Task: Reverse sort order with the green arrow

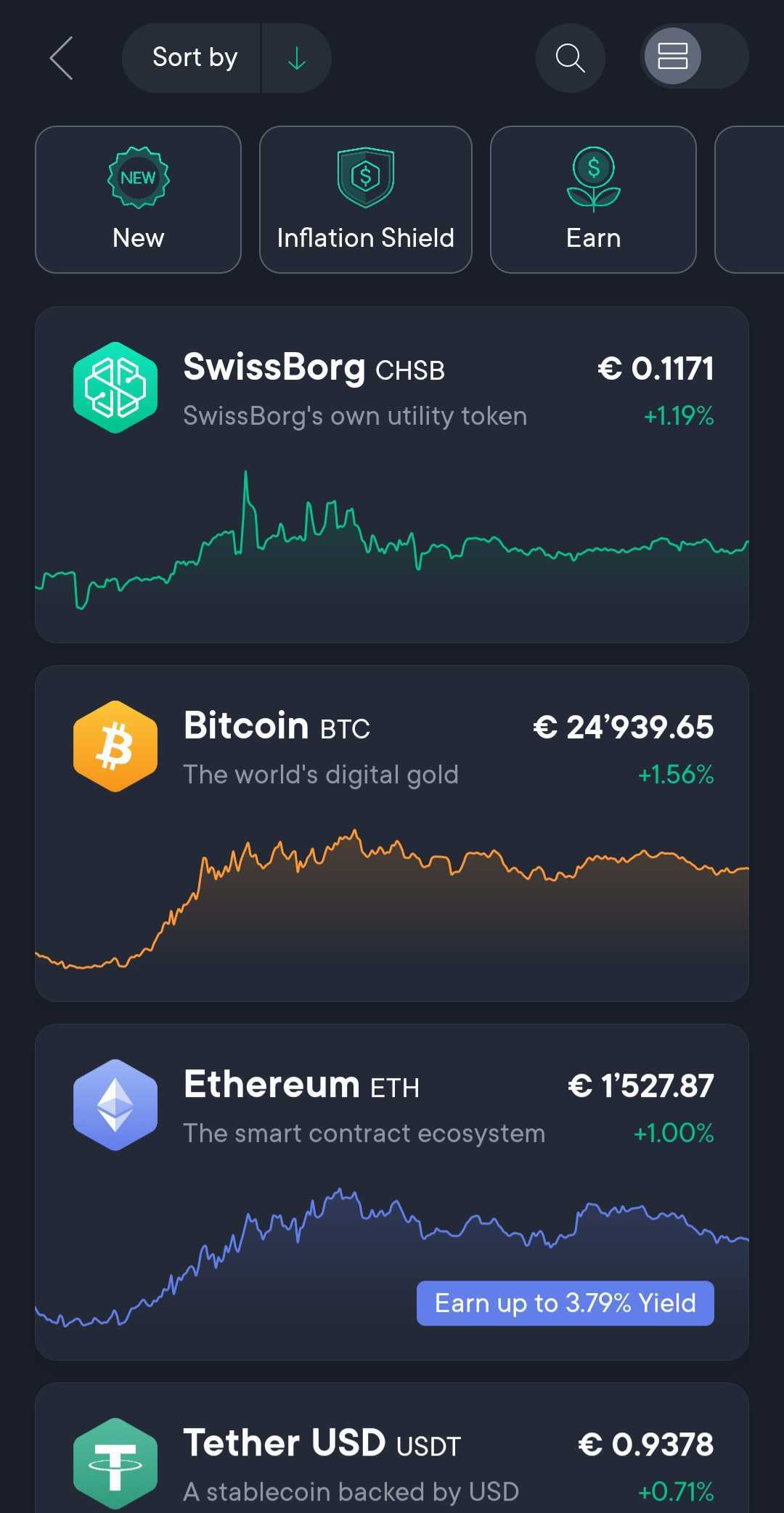Action: click(296, 58)
